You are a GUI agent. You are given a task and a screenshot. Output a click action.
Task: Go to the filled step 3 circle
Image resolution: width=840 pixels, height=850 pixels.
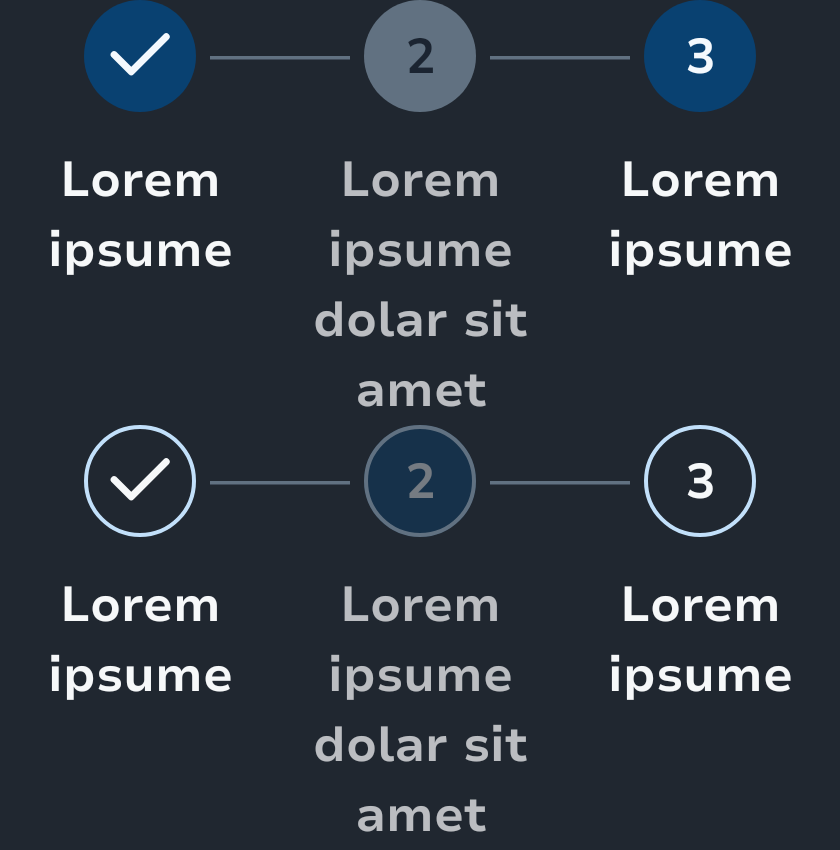pos(700,56)
